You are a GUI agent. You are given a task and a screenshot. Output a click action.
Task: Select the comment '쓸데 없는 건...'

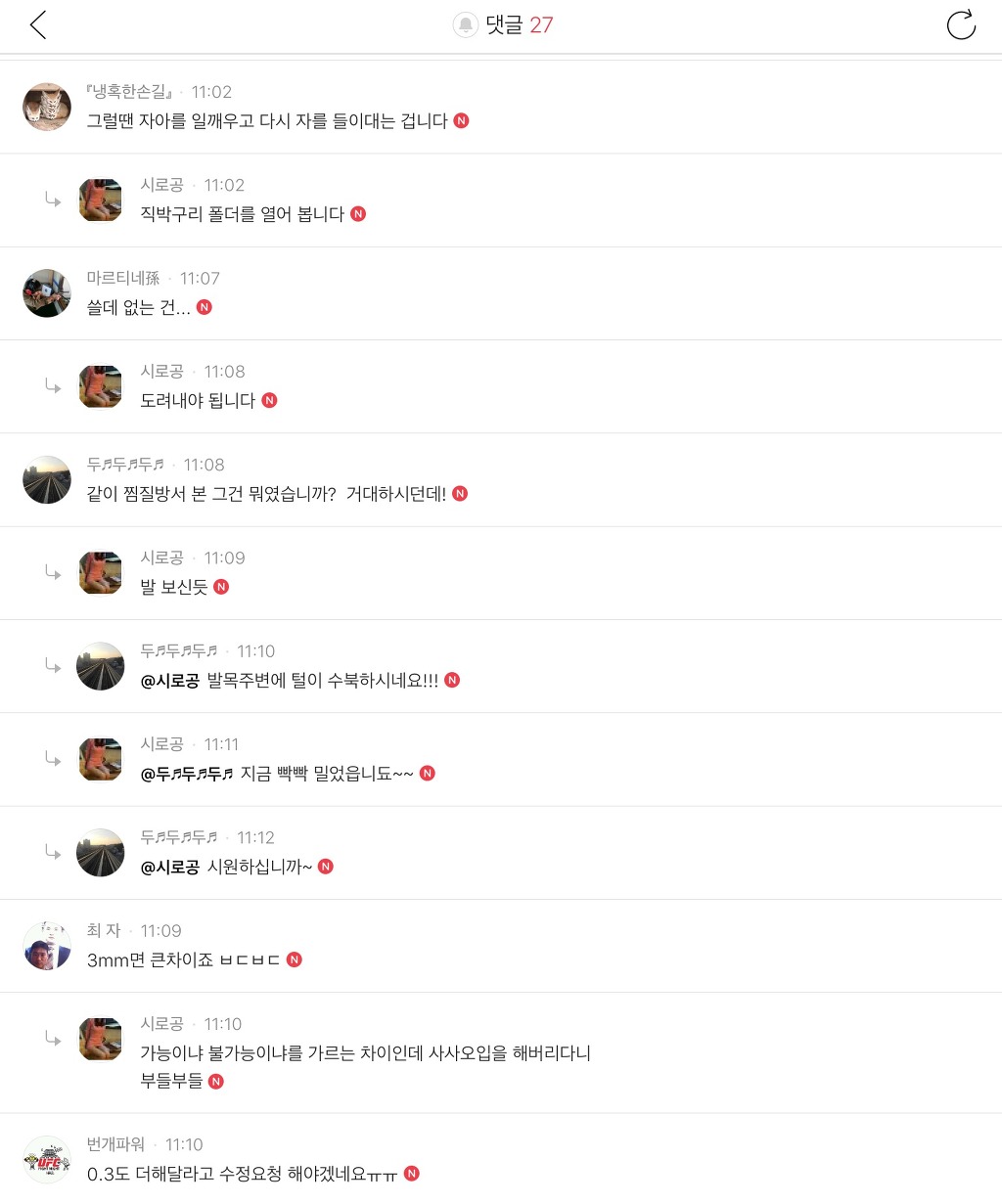(x=138, y=308)
